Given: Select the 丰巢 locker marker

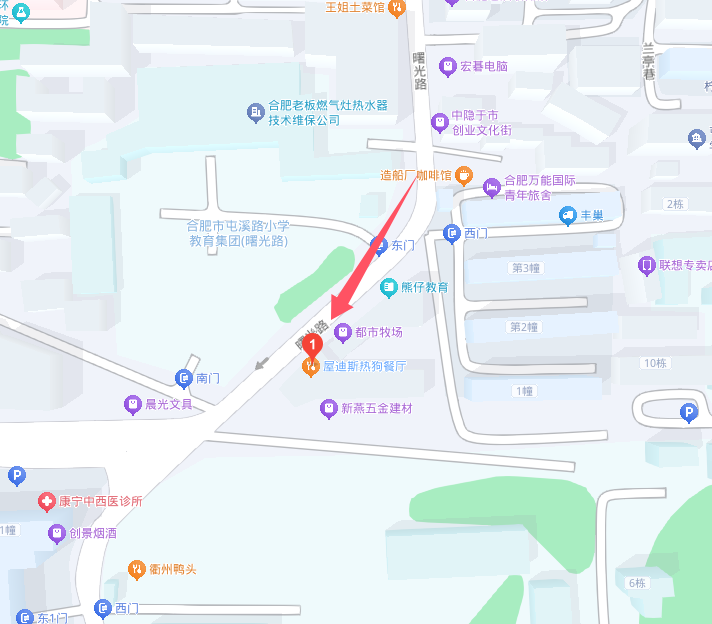Looking at the screenshot, I should tap(568, 214).
